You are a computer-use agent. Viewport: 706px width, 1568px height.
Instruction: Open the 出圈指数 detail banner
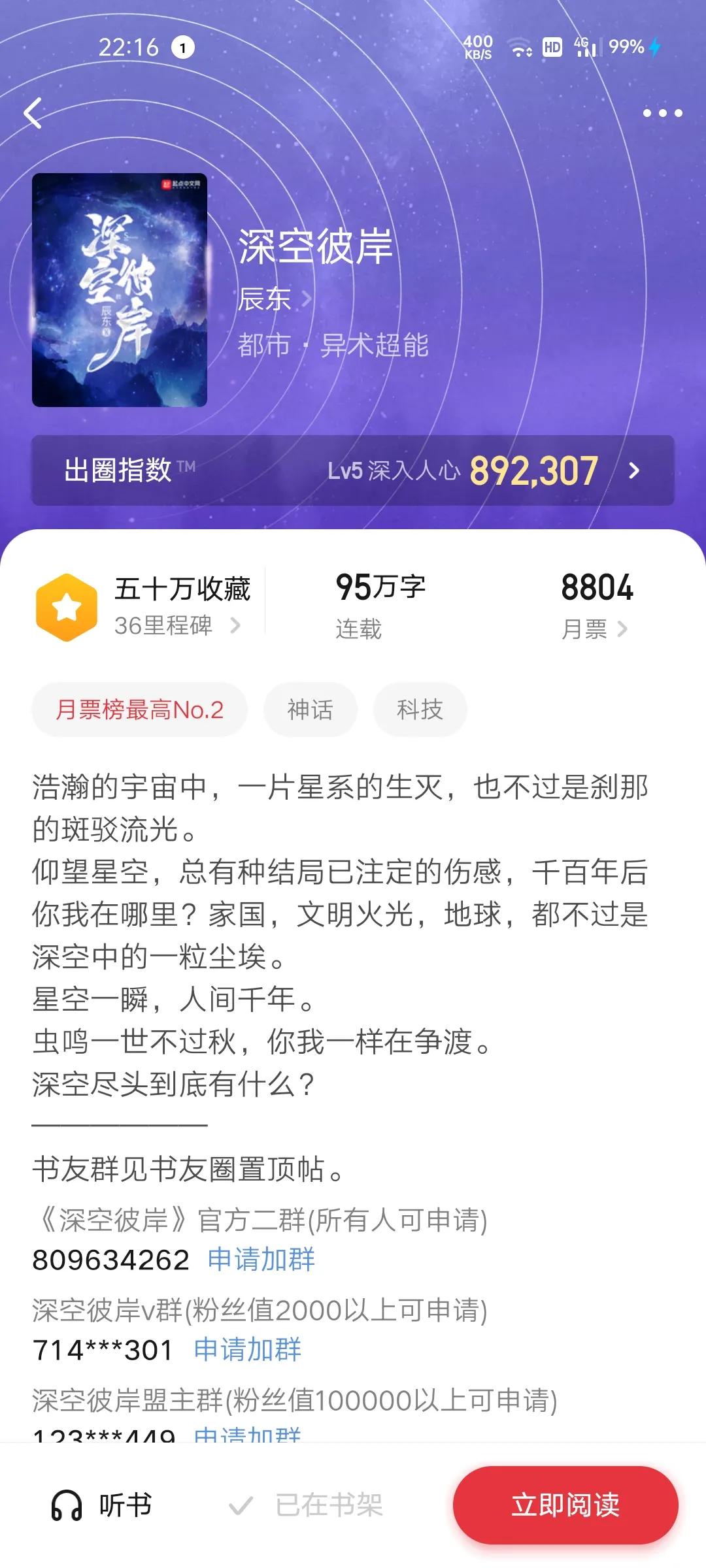353,470
